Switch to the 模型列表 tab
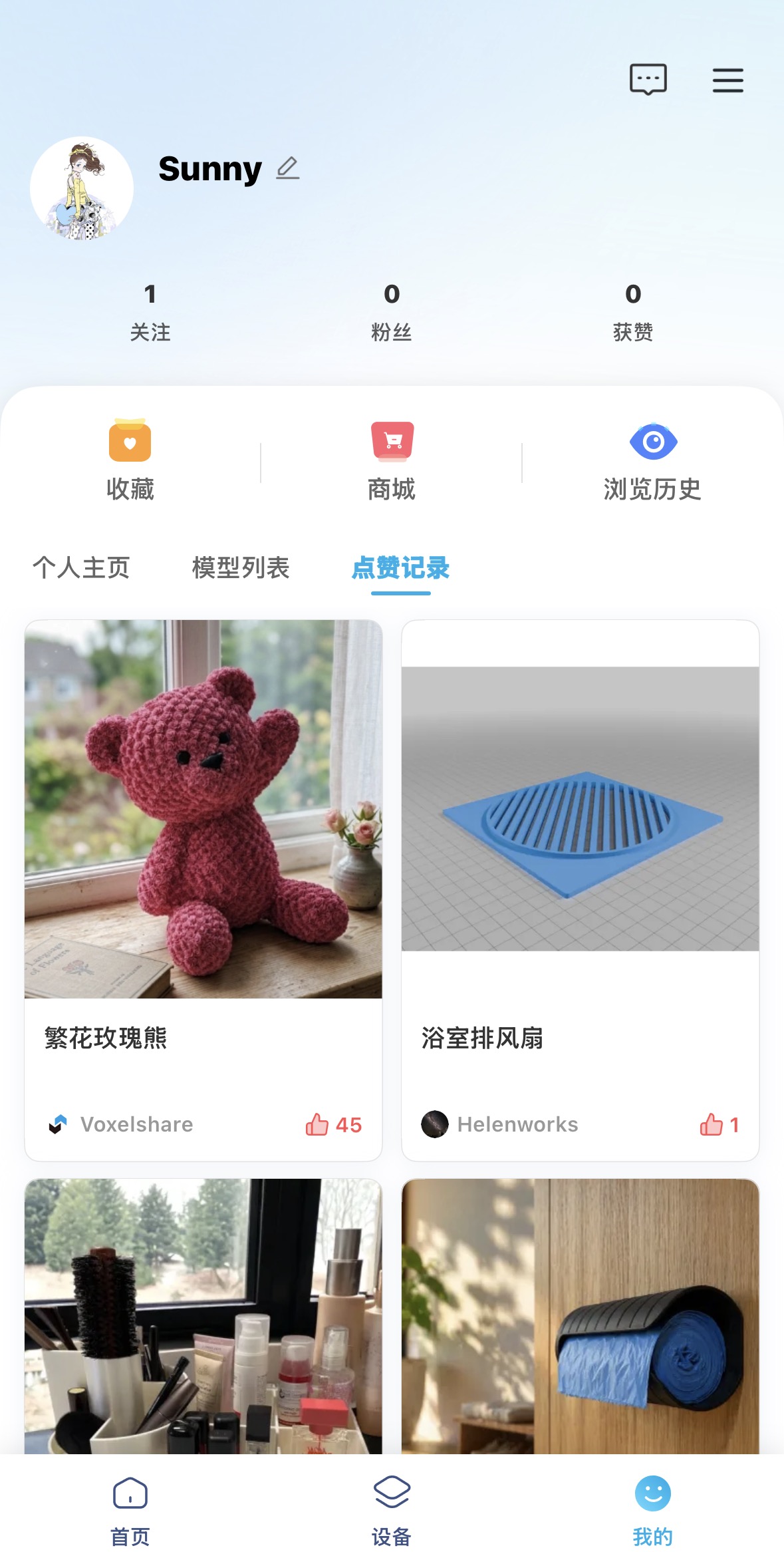The height and width of the screenshot is (1552, 784). [x=241, y=568]
